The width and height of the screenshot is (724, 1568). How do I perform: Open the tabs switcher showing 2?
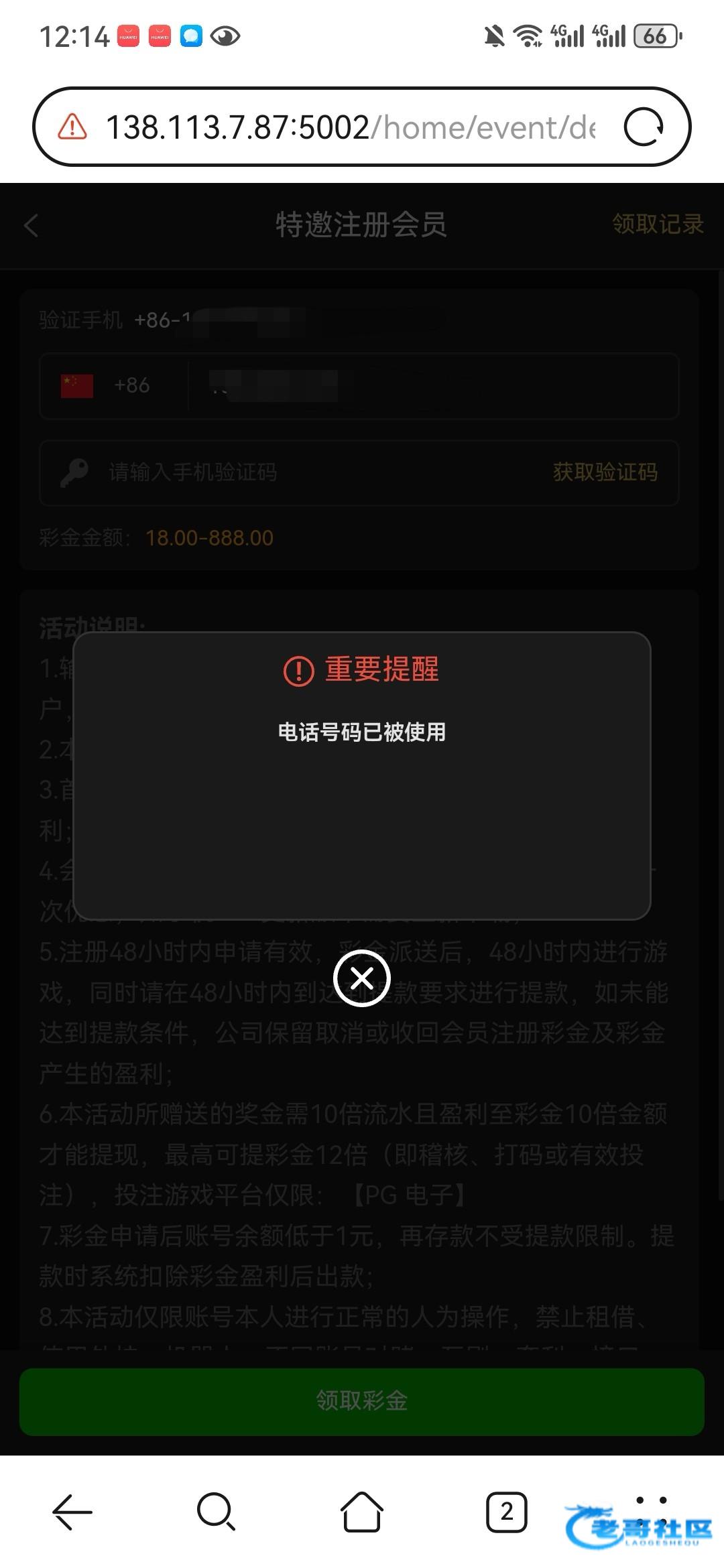(506, 1512)
